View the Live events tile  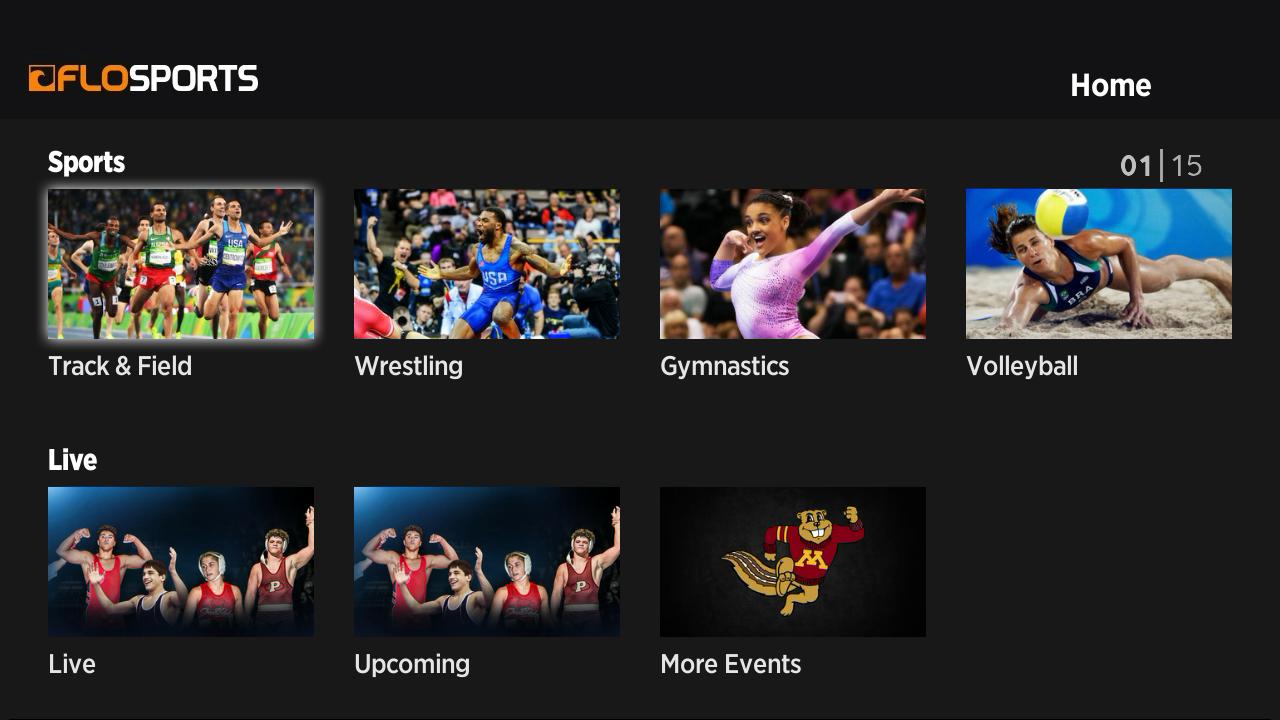click(x=181, y=562)
